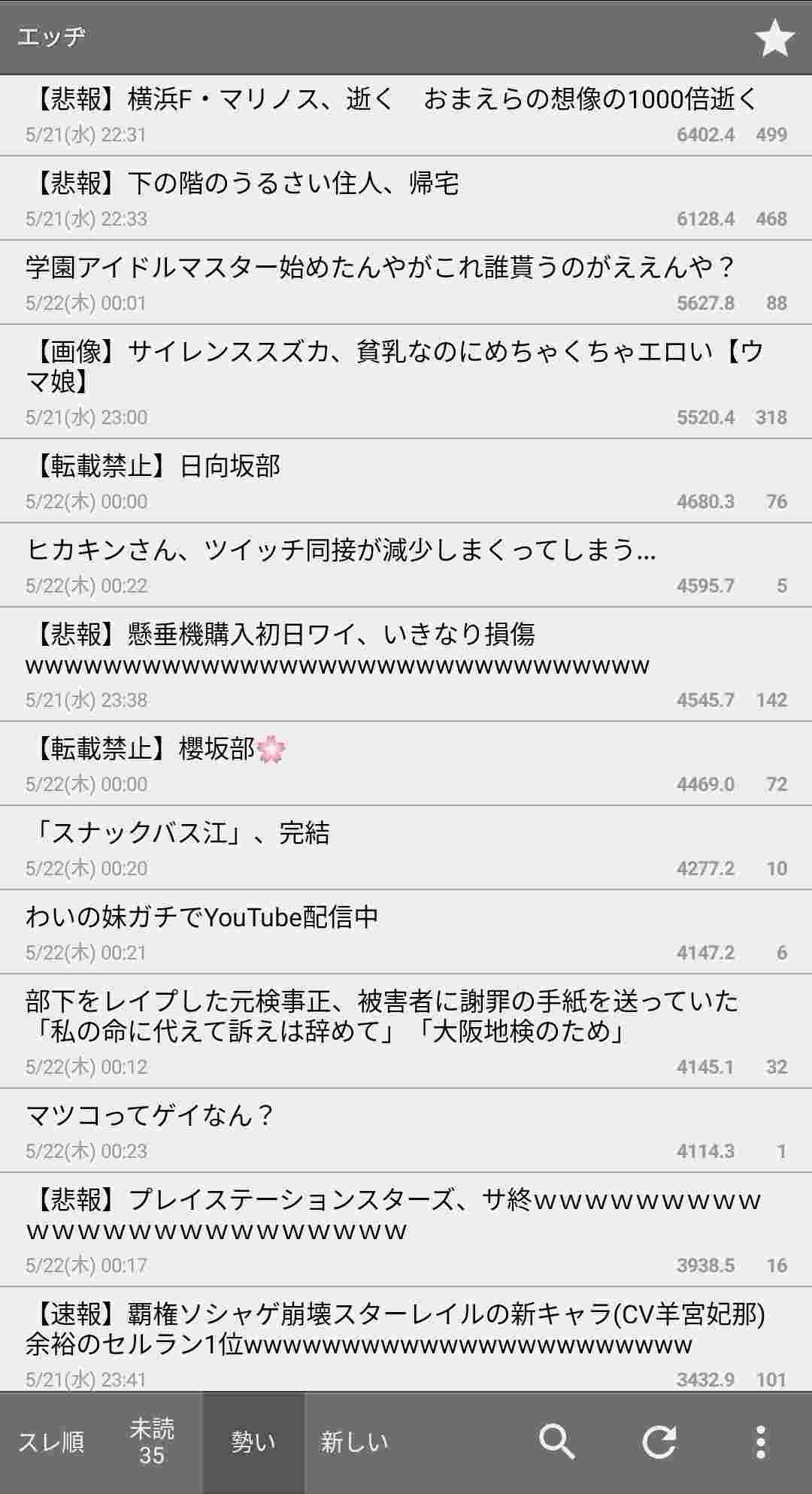Switch to the 新しい tab
Viewport: 812px width, 1494px height.
point(355,1441)
